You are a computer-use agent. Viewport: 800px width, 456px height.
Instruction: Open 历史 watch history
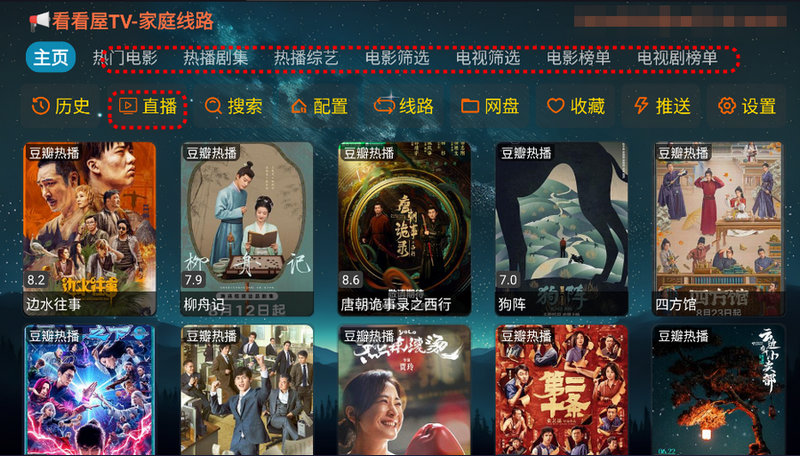point(60,106)
